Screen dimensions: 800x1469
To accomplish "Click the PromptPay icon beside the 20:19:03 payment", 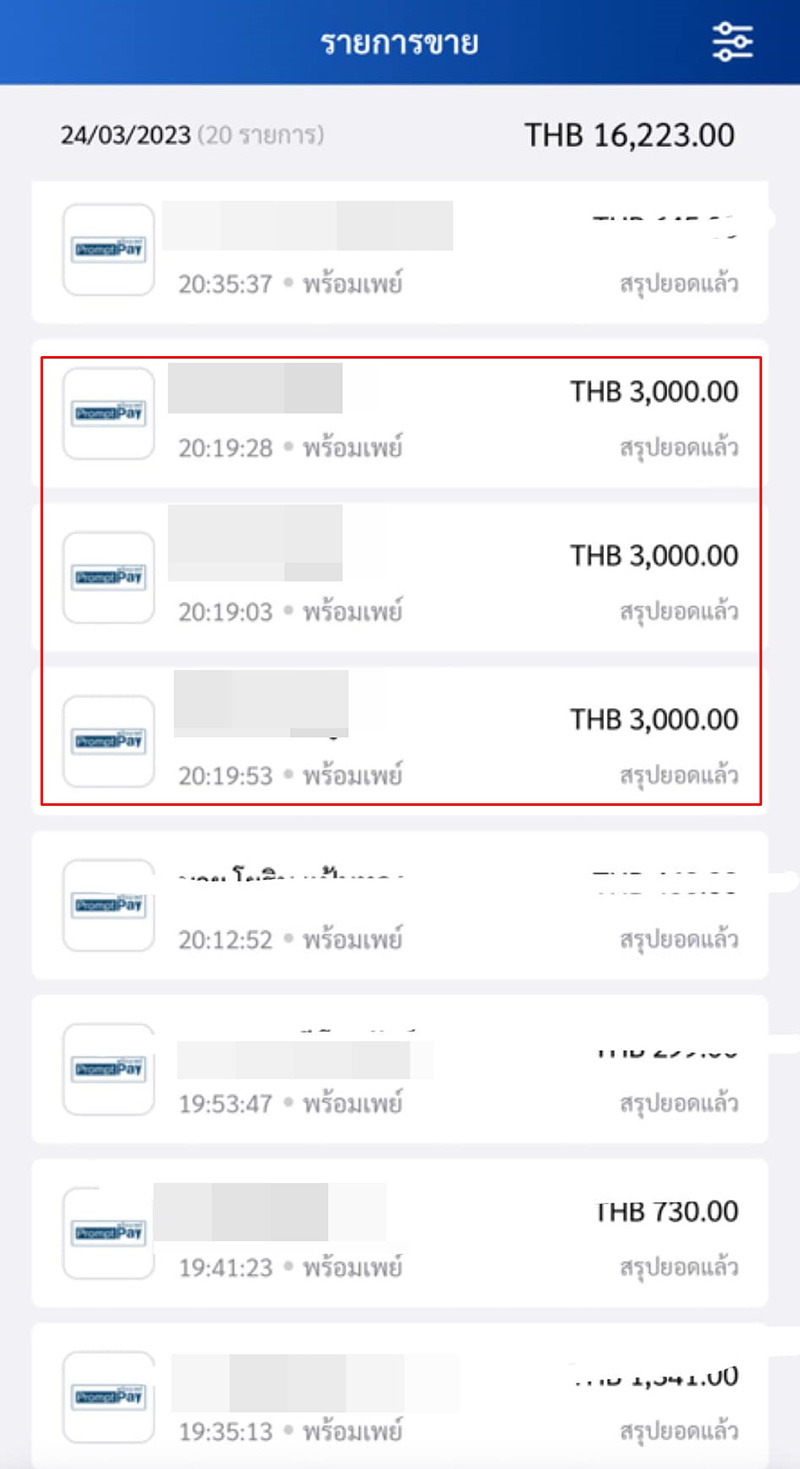I will tap(108, 576).
